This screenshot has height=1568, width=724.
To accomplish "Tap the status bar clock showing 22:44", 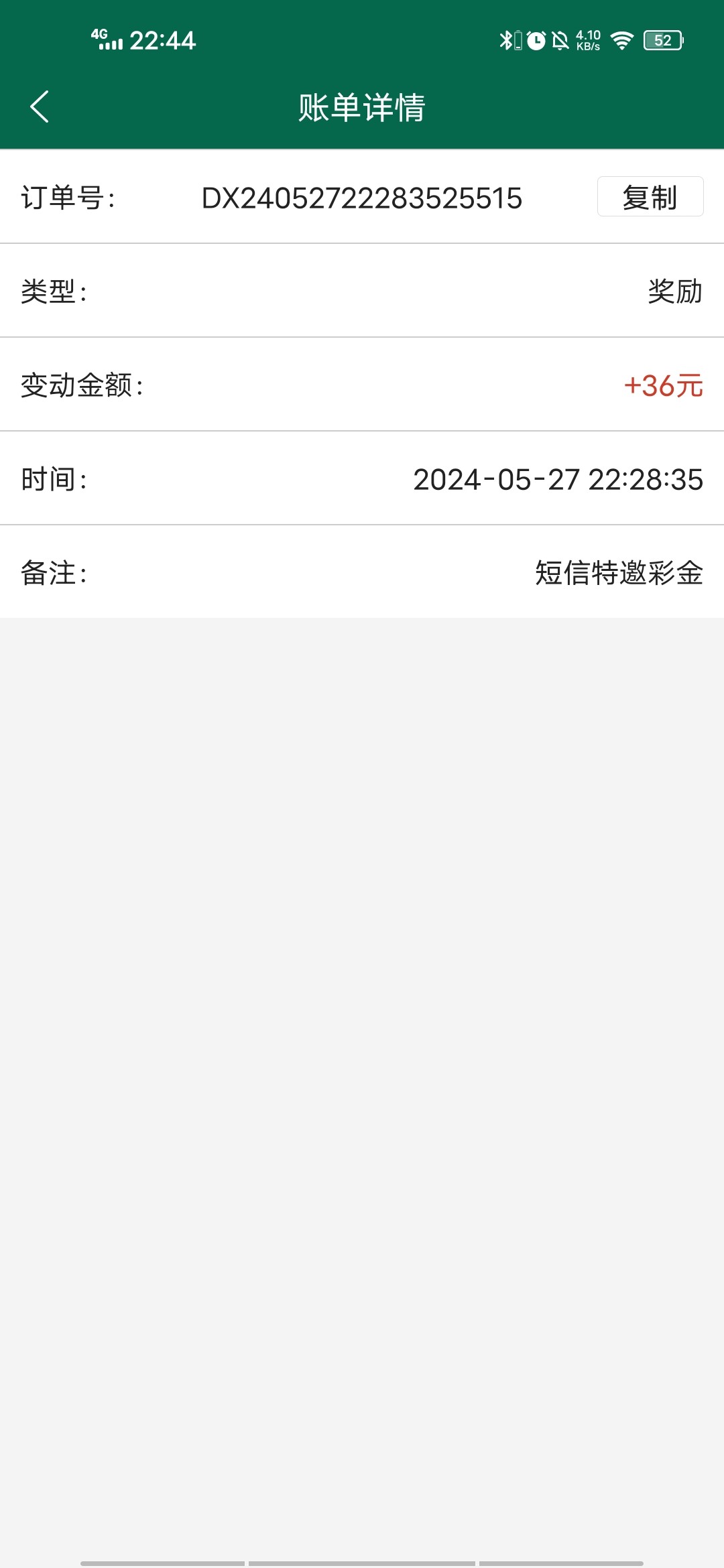I will tap(163, 40).
